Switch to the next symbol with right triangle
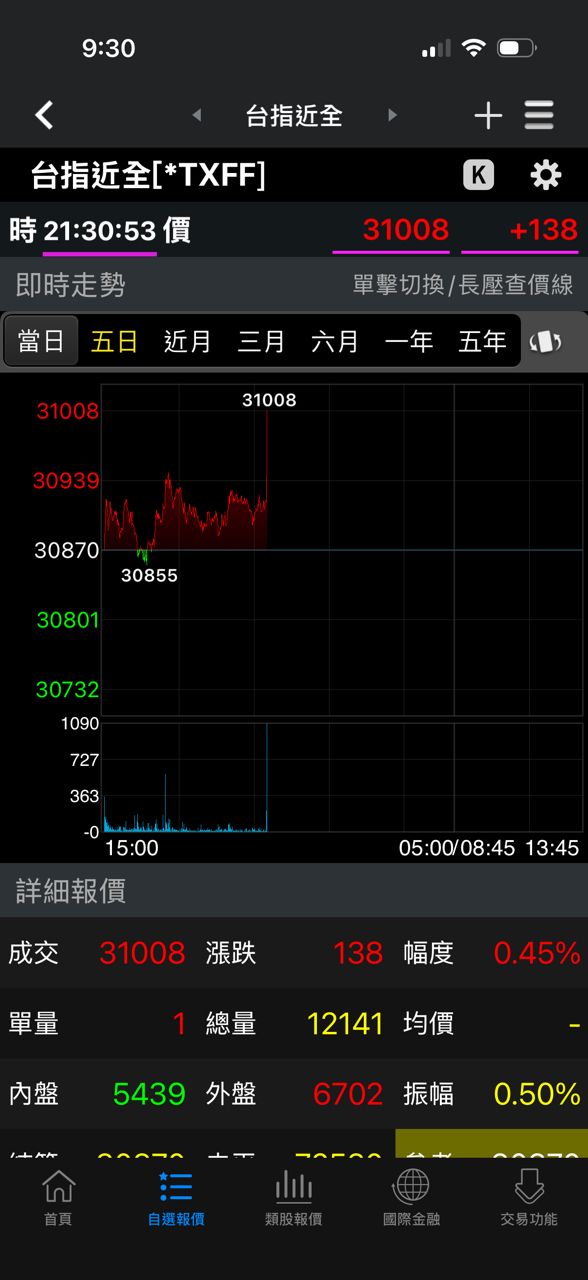 click(x=392, y=116)
